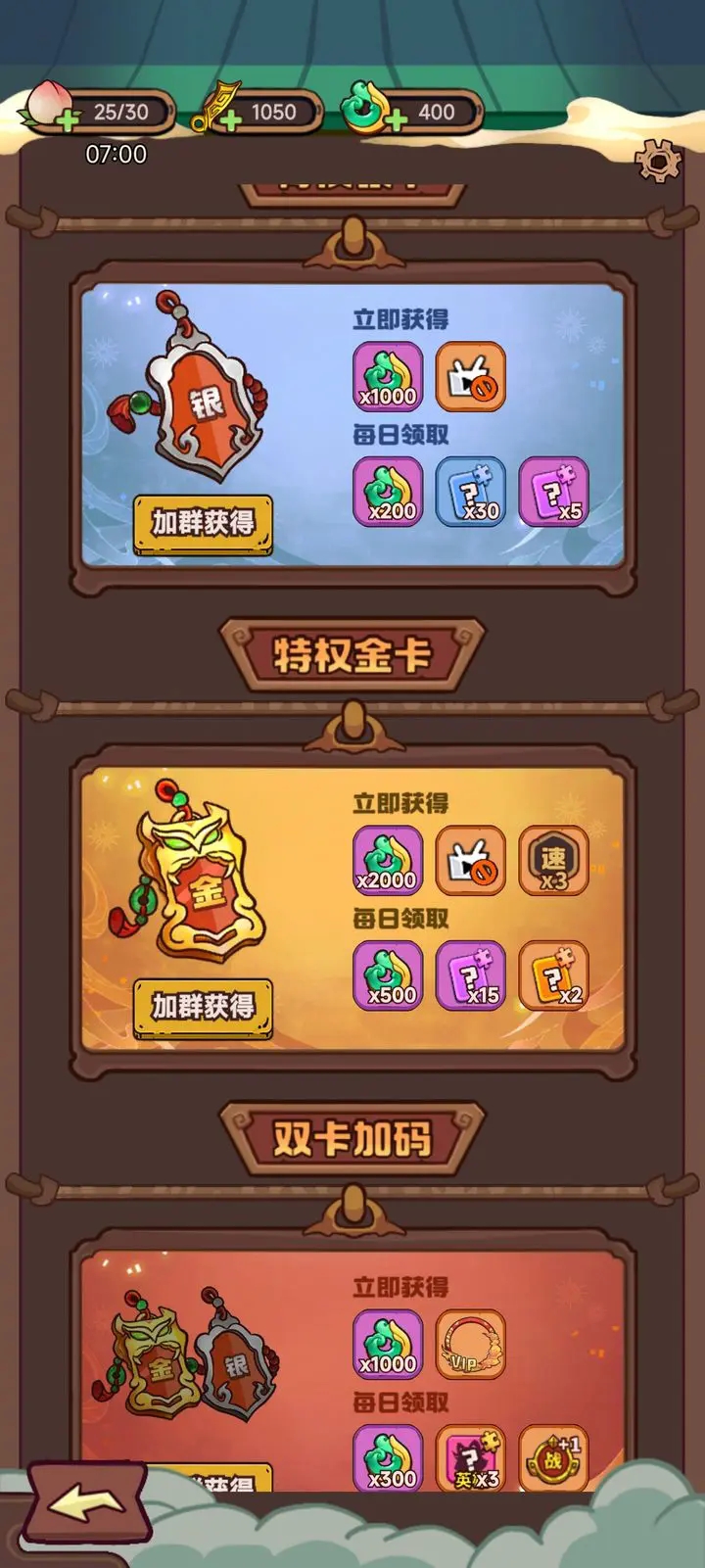Inspect gold card daily x2 orange ticket
The image size is (705, 1568).
[553, 975]
